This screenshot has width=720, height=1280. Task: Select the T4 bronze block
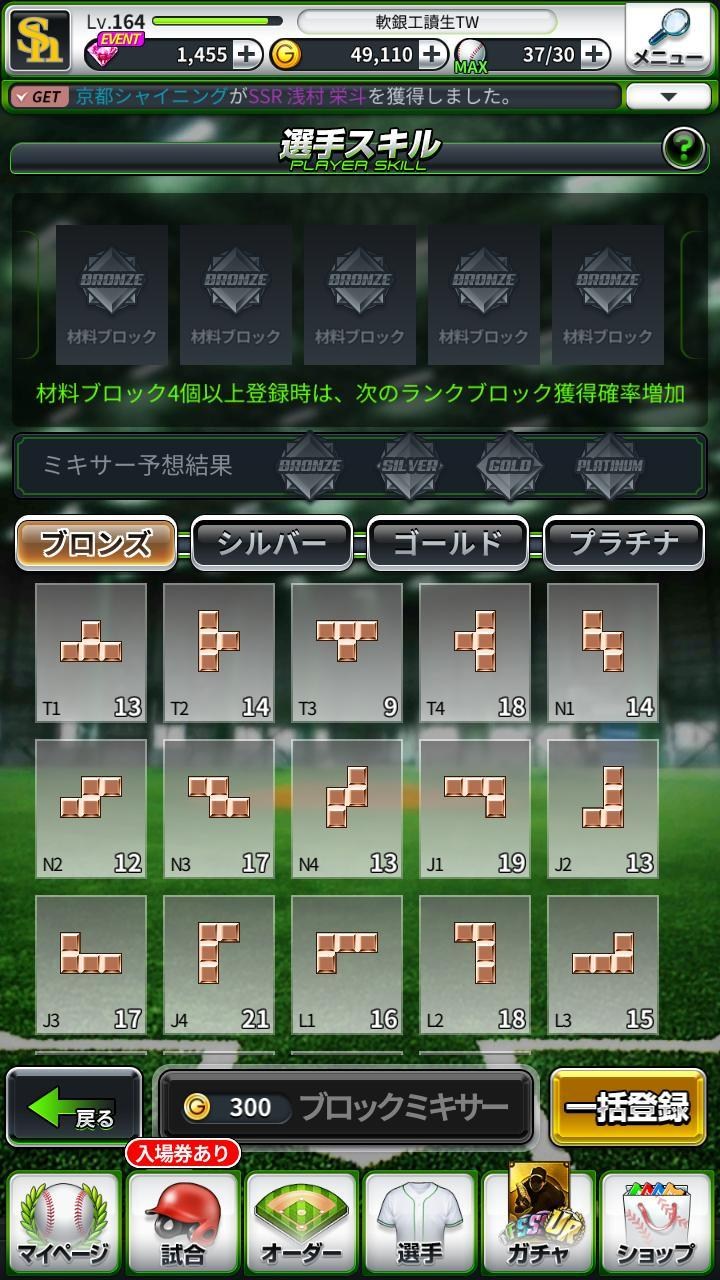[x=475, y=653]
